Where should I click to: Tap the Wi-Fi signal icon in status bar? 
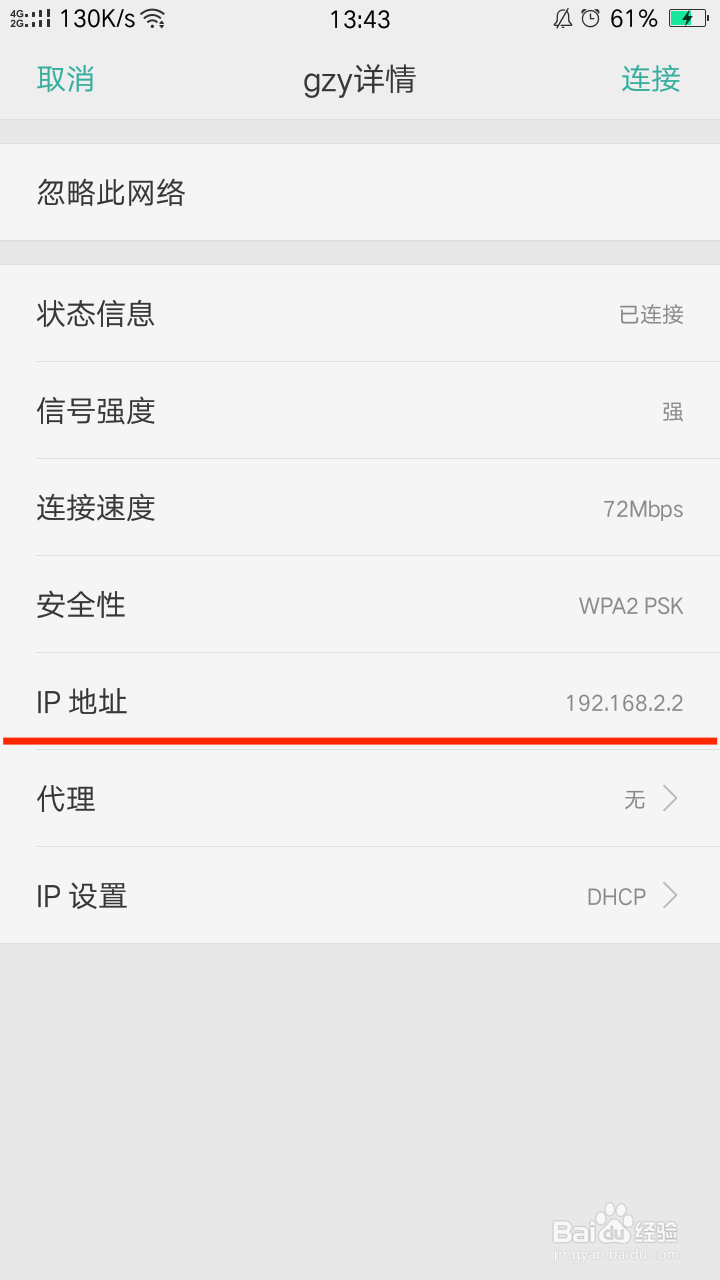(x=150, y=17)
